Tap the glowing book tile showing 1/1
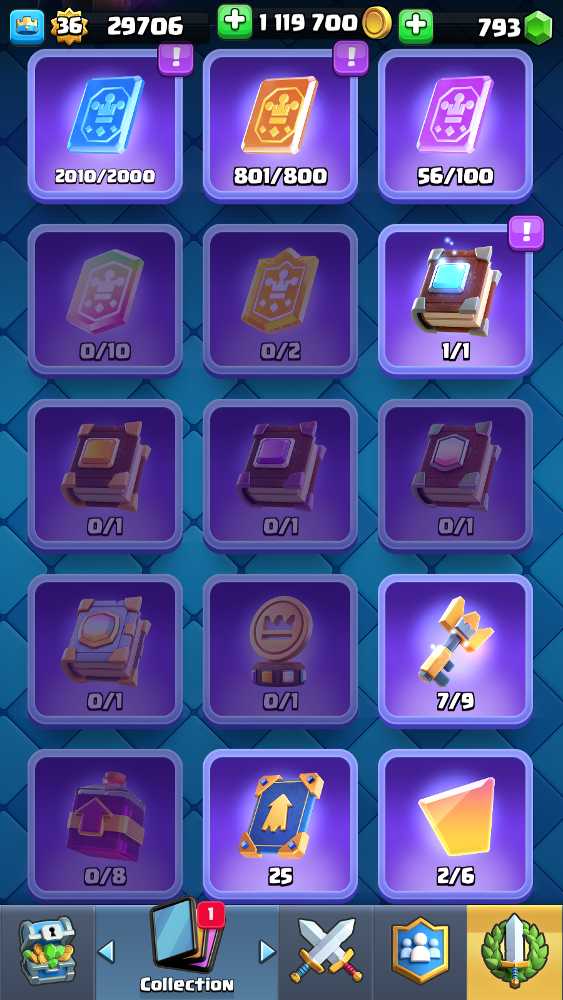Image resolution: width=563 pixels, height=1000 pixels. click(x=455, y=301)
